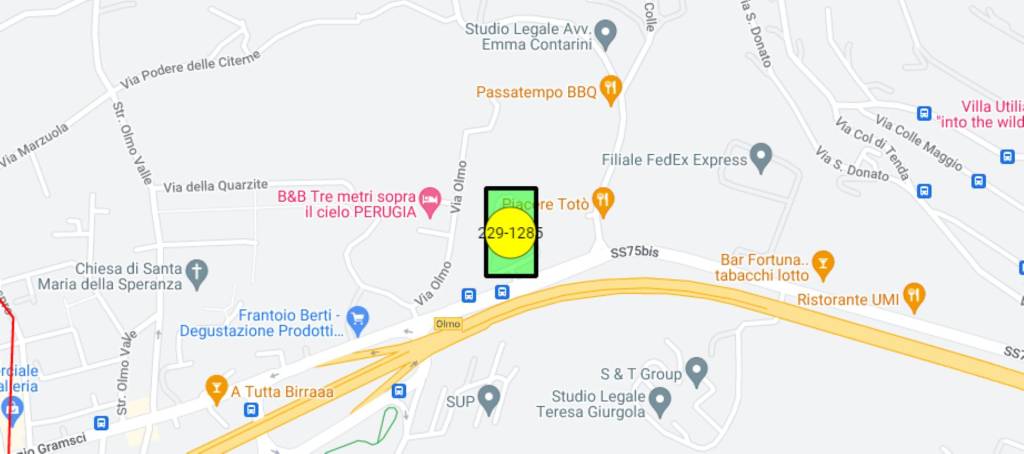Select the S & T Group pin

(697, 373)
